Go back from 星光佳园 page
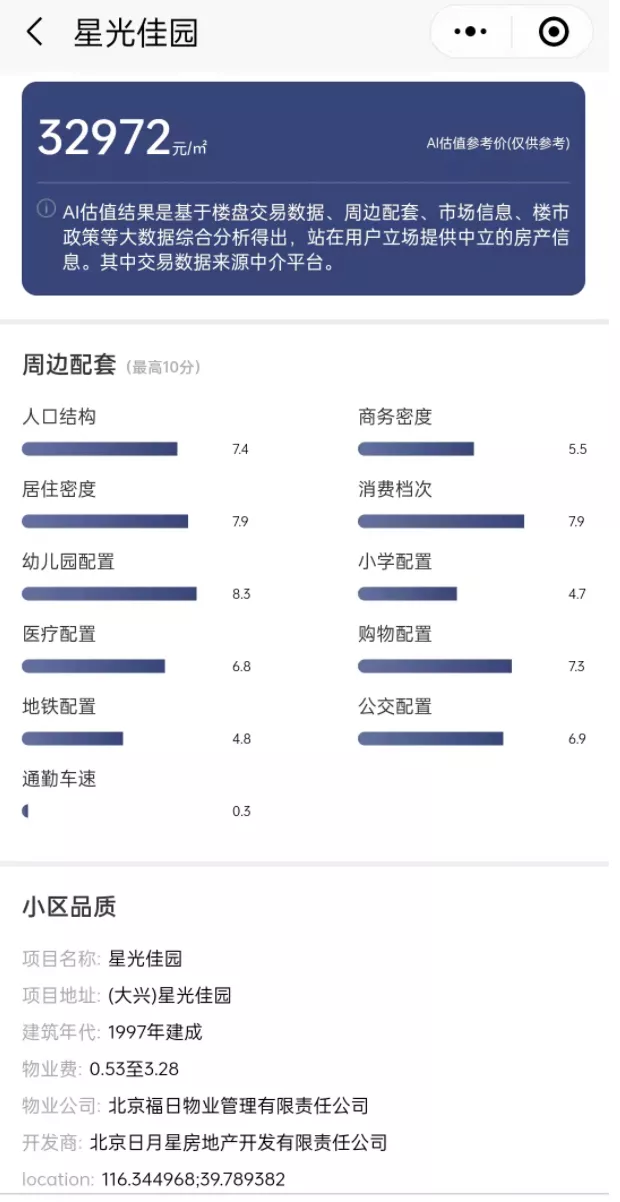The height and width of the screenshot is (1202, 620). click(35, 32)
